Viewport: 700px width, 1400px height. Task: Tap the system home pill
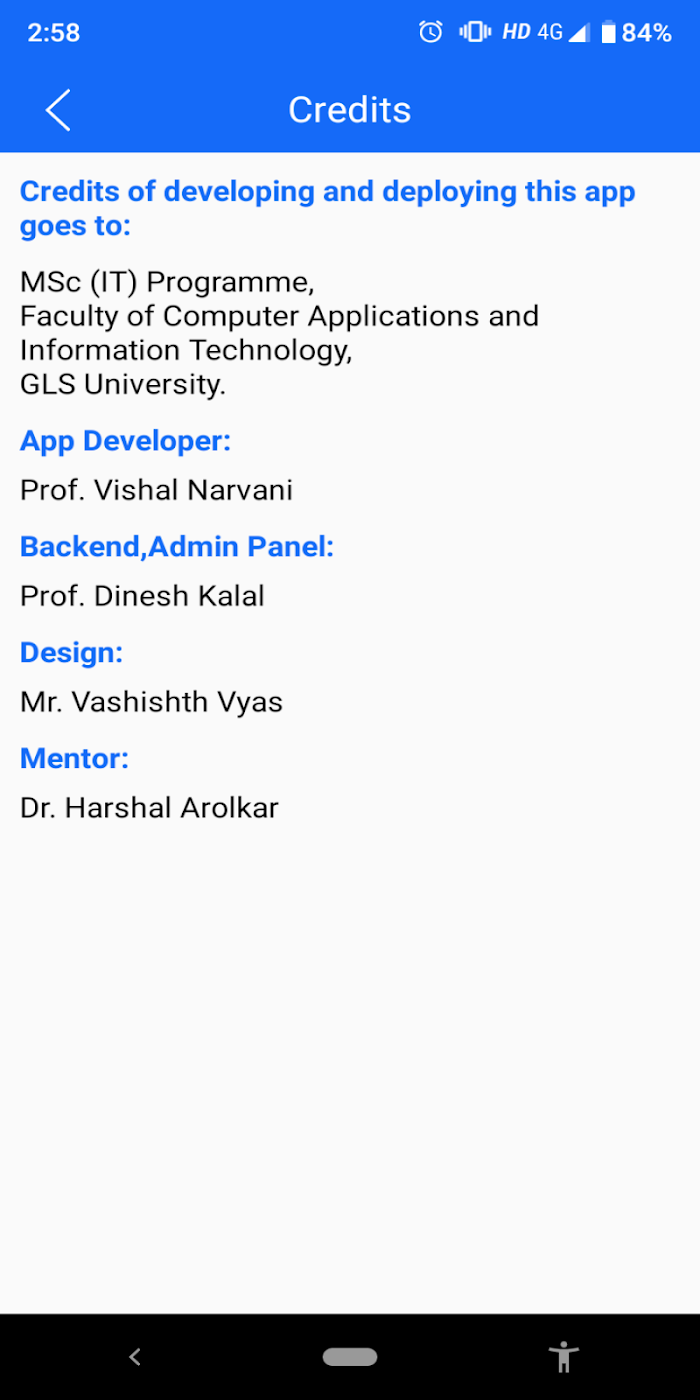click(x=350, y=1357)
